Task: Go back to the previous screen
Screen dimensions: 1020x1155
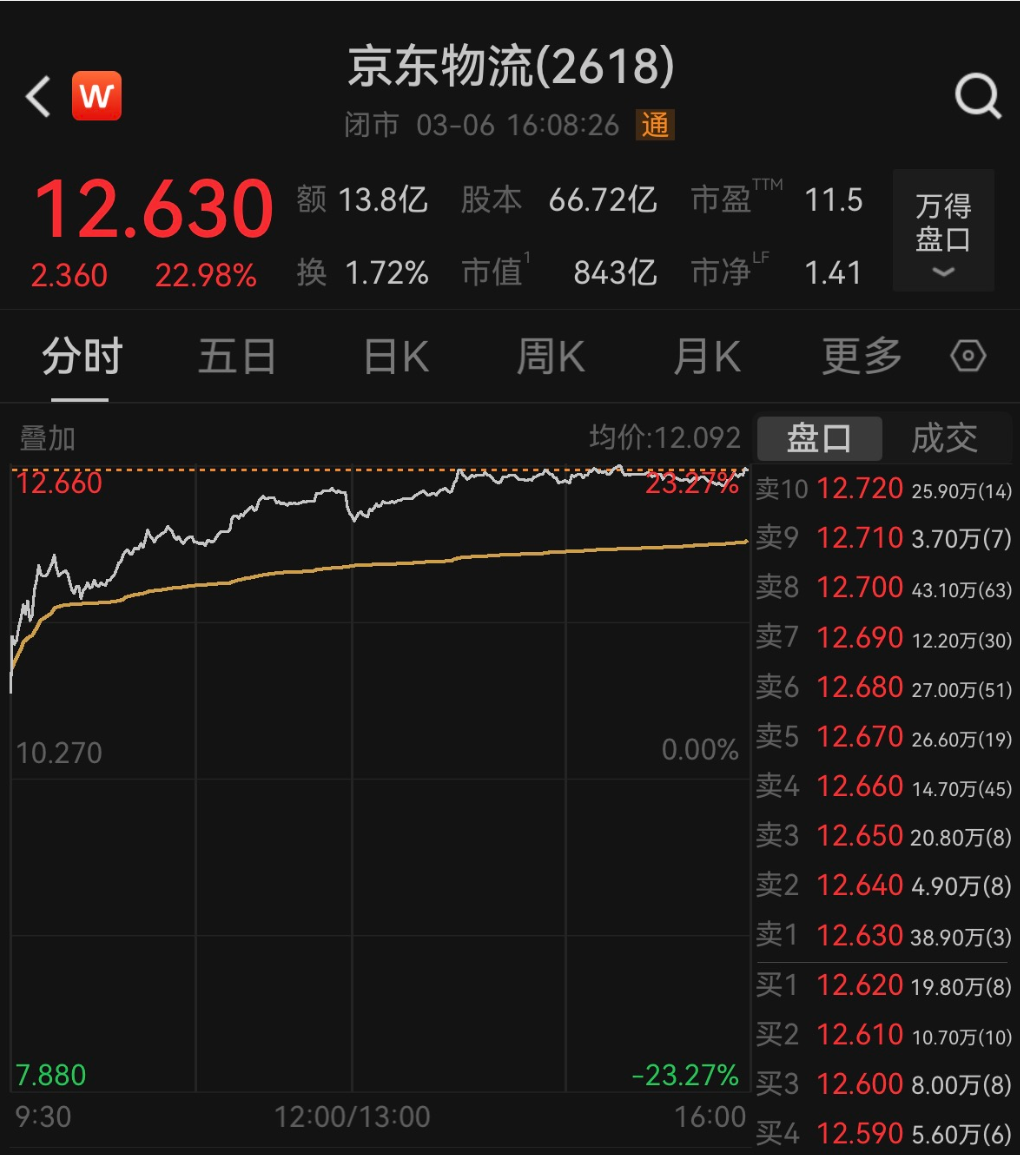Action: click(38, 97)
